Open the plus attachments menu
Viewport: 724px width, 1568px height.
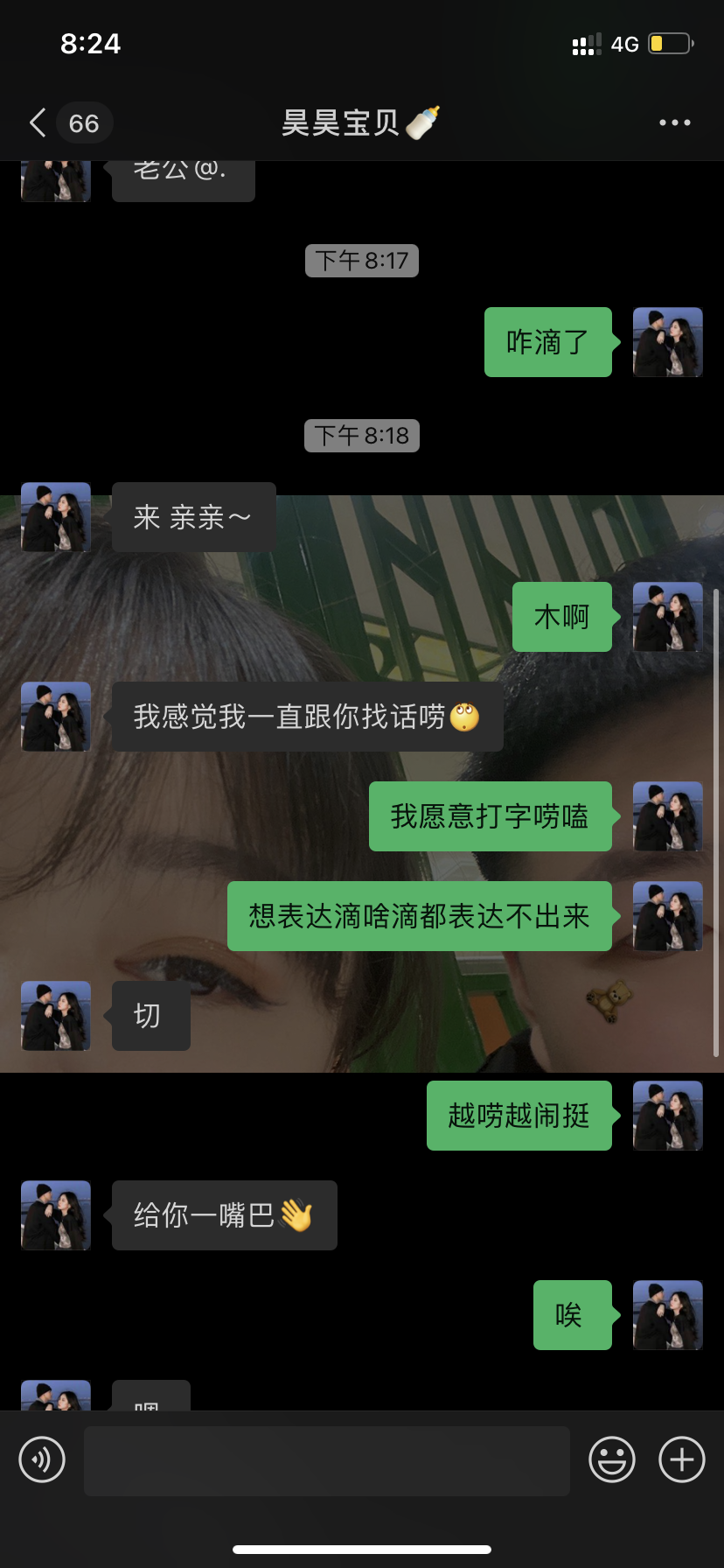coord(681,1459)
